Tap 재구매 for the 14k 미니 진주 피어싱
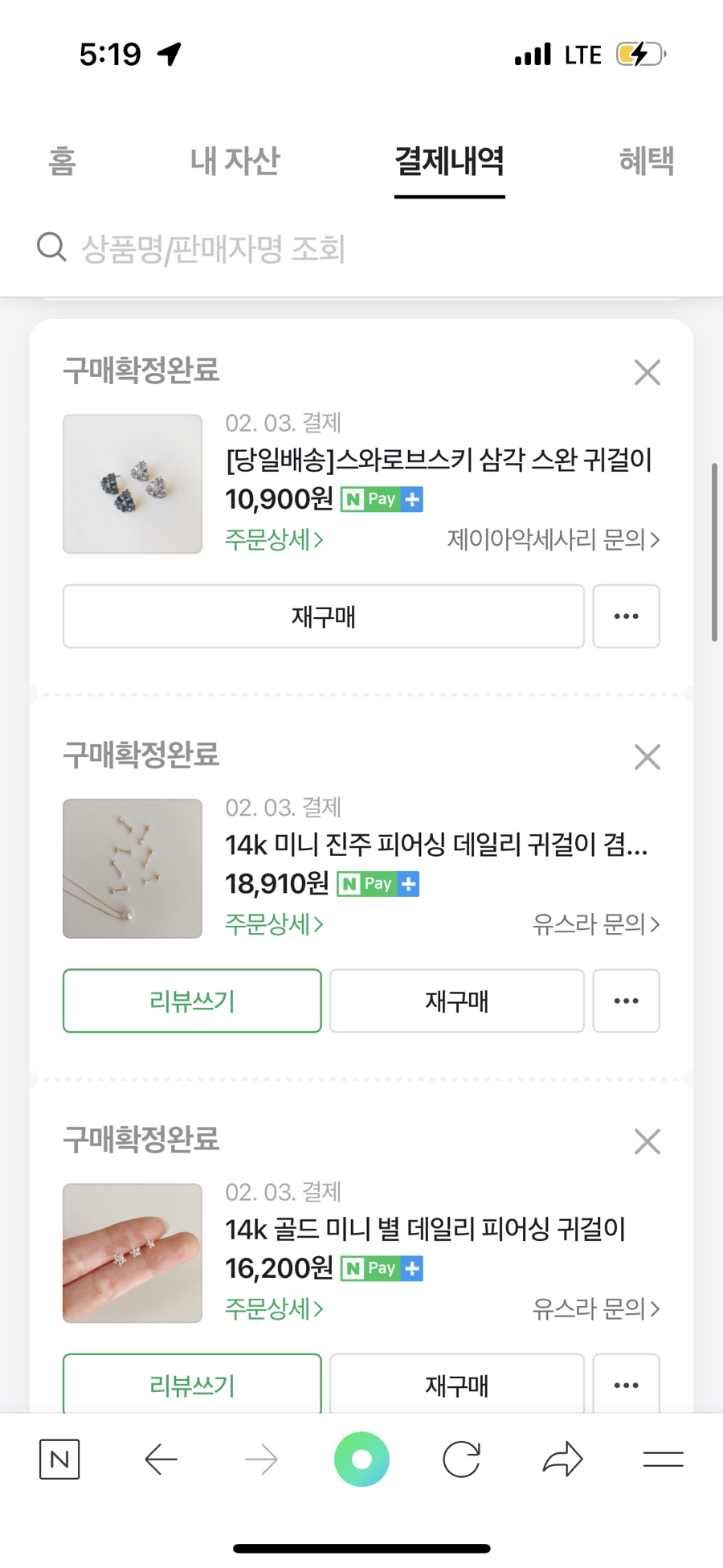This screenshot has height=1568, width=723. (x=456, y=1001)
